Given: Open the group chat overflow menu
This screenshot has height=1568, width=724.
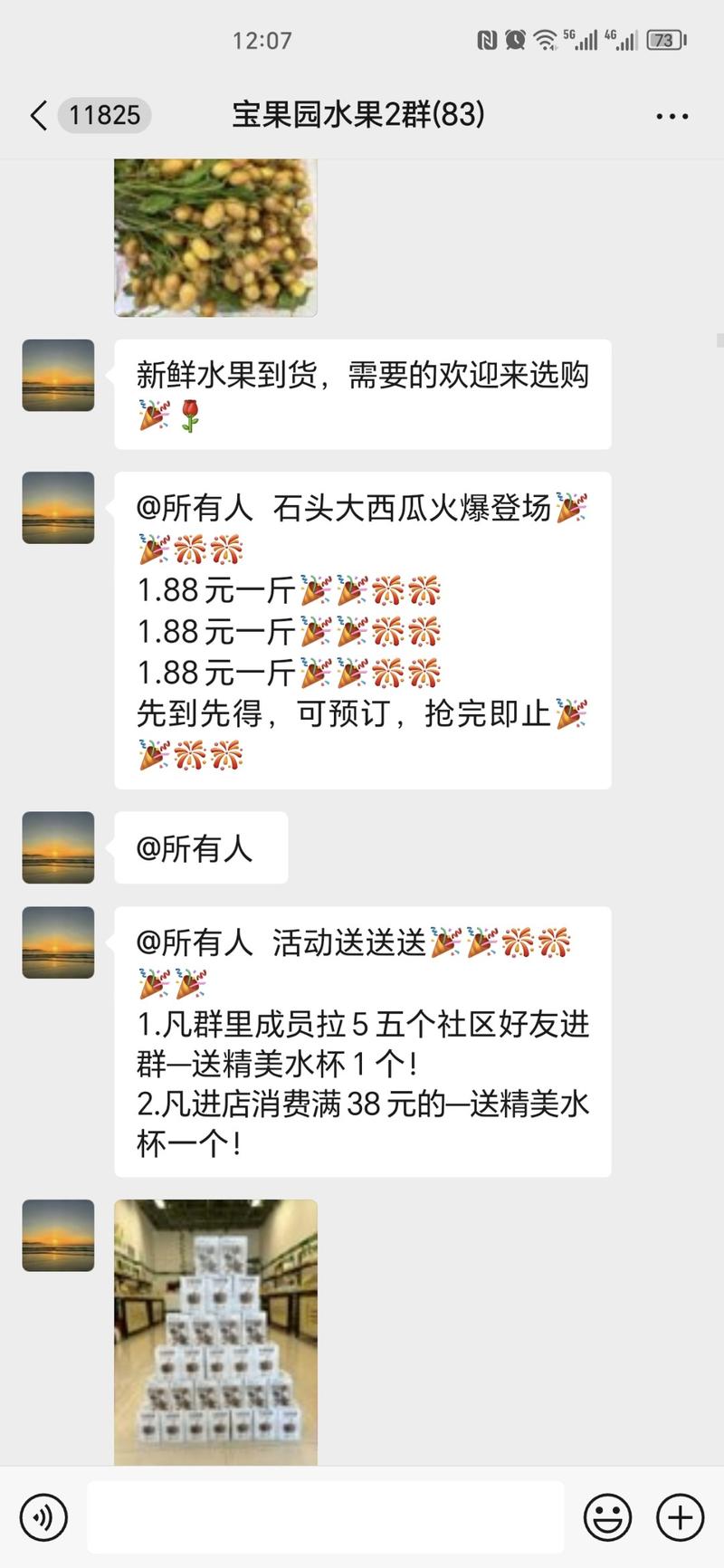Looking at the screenshot, I should (672, 116).
